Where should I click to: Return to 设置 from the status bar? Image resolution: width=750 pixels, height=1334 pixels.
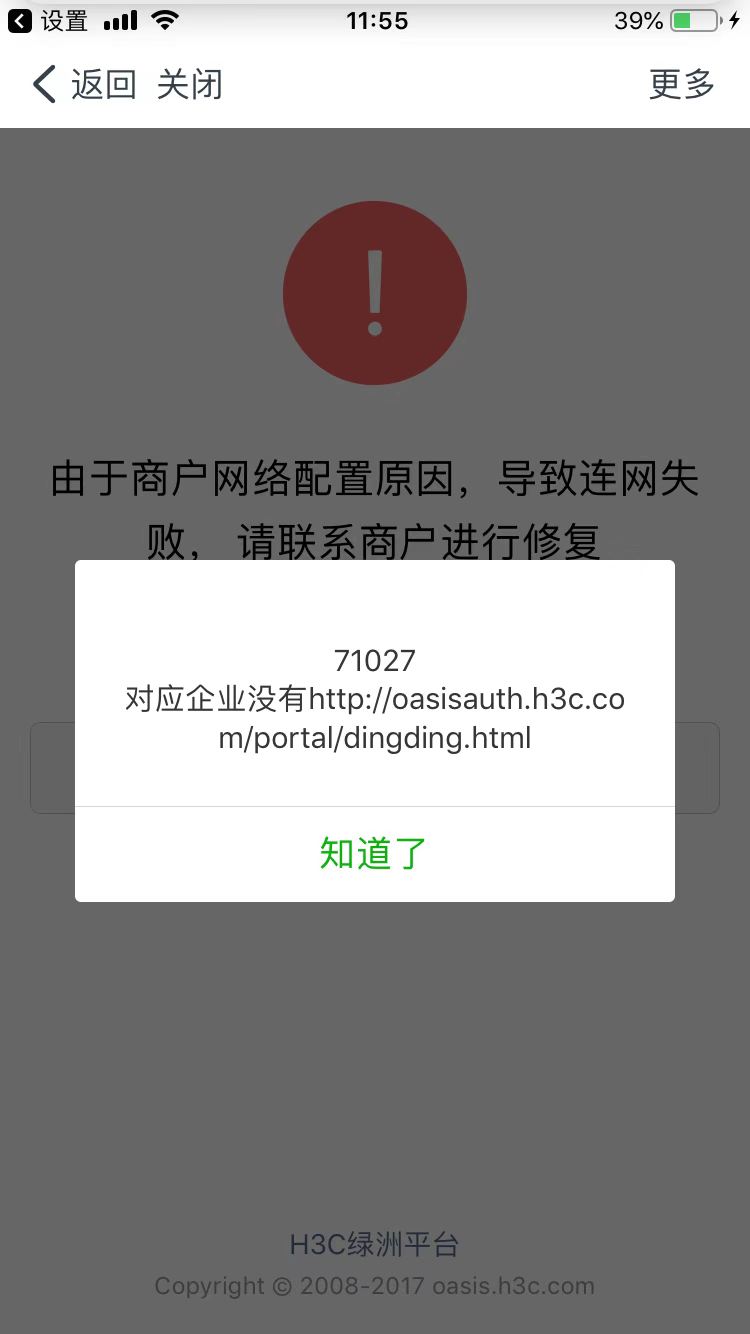tap(48, 20)
